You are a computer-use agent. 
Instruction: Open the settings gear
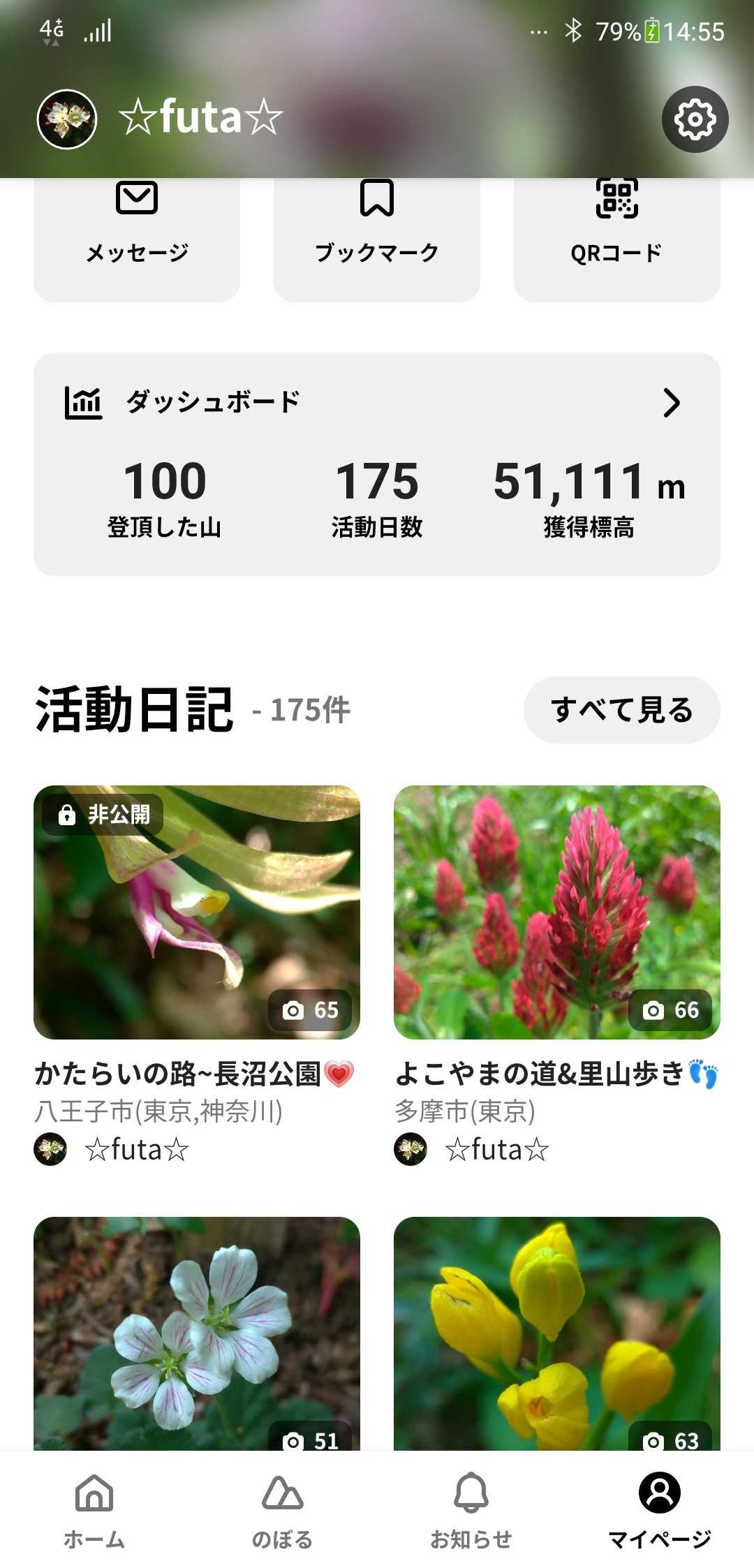tap(695, 119)
